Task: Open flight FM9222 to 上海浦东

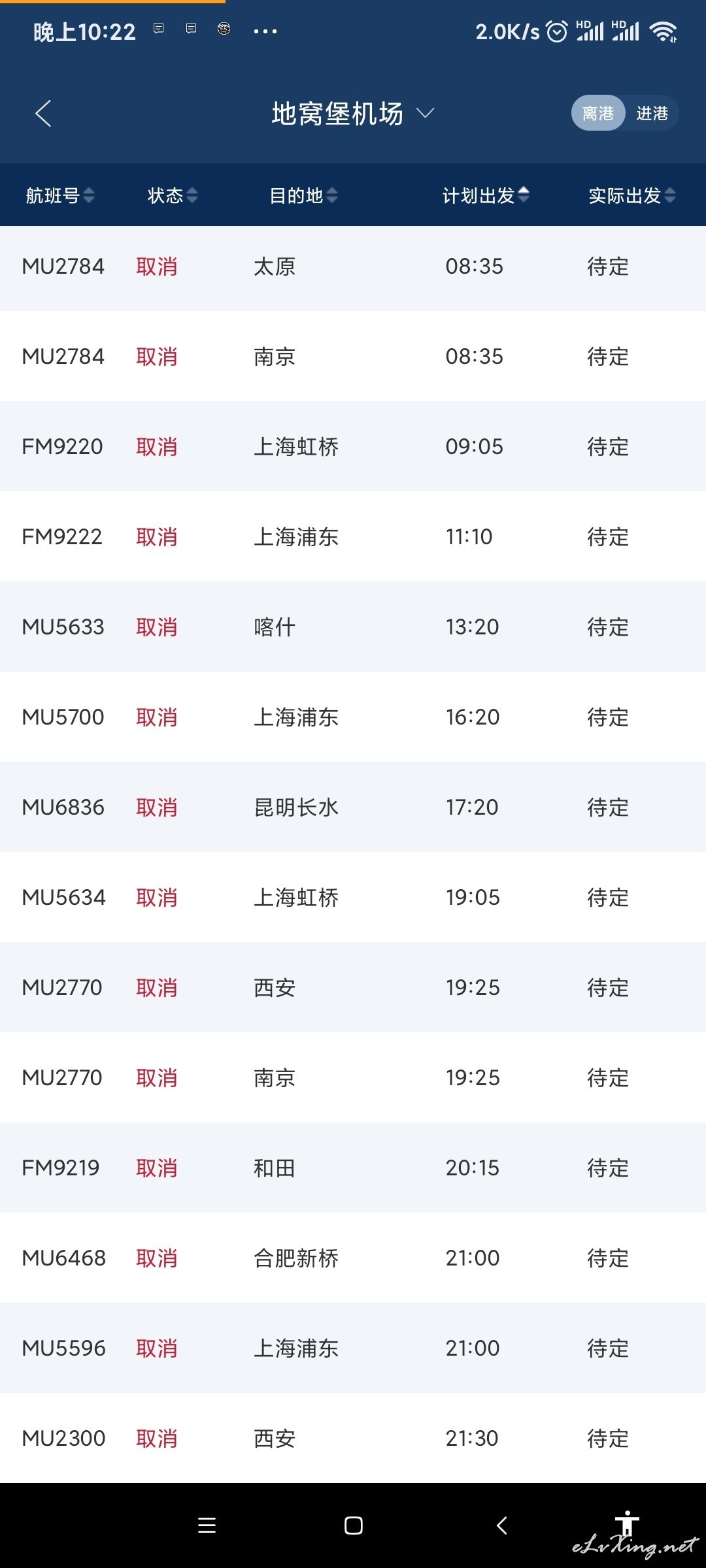Action: pyautogui.click(x=353, y=537)
